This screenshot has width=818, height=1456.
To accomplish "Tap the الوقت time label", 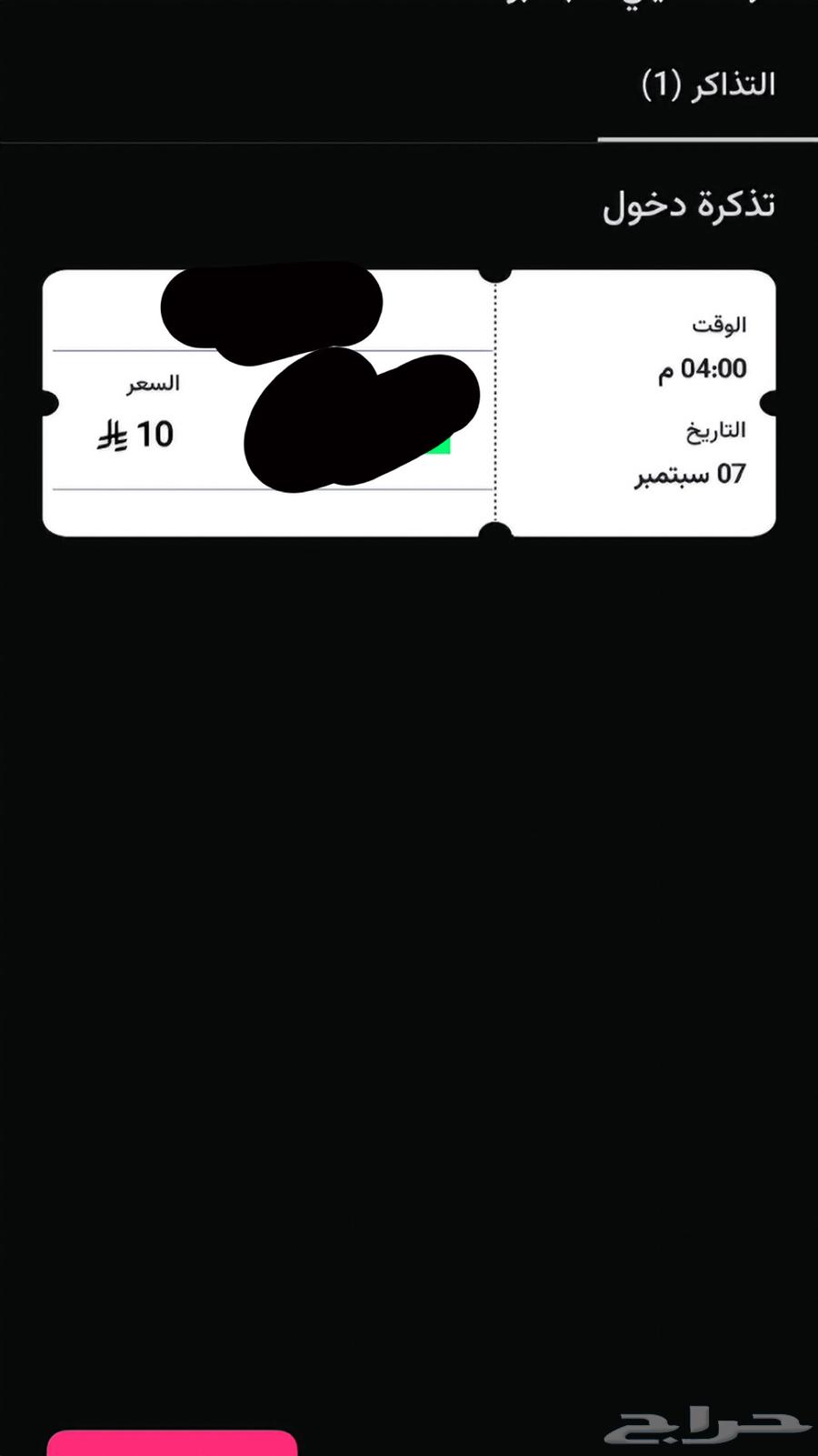I will click(717, 323).
